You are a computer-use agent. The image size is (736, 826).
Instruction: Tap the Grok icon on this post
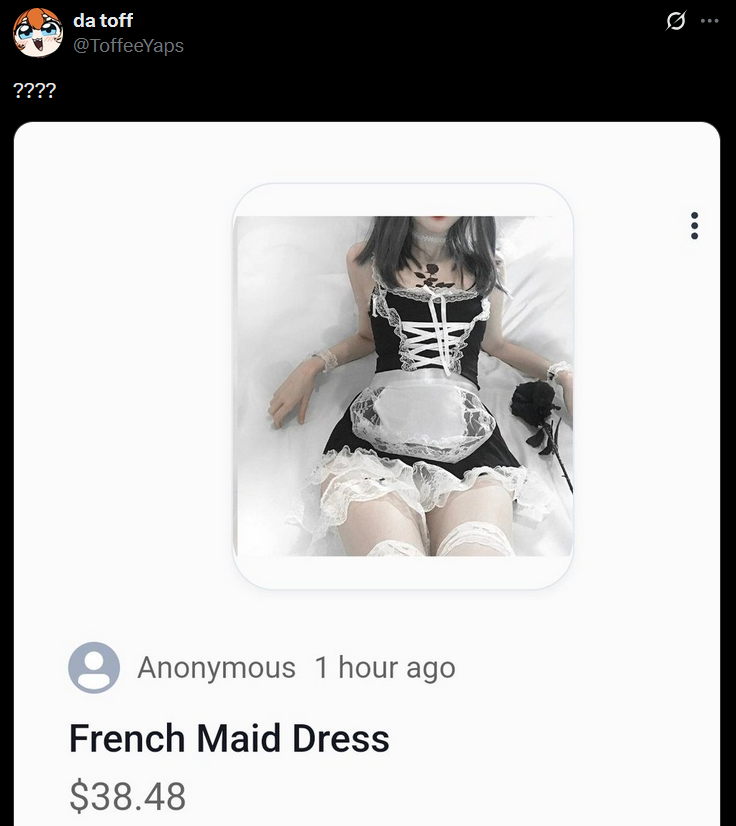point(677,21)
